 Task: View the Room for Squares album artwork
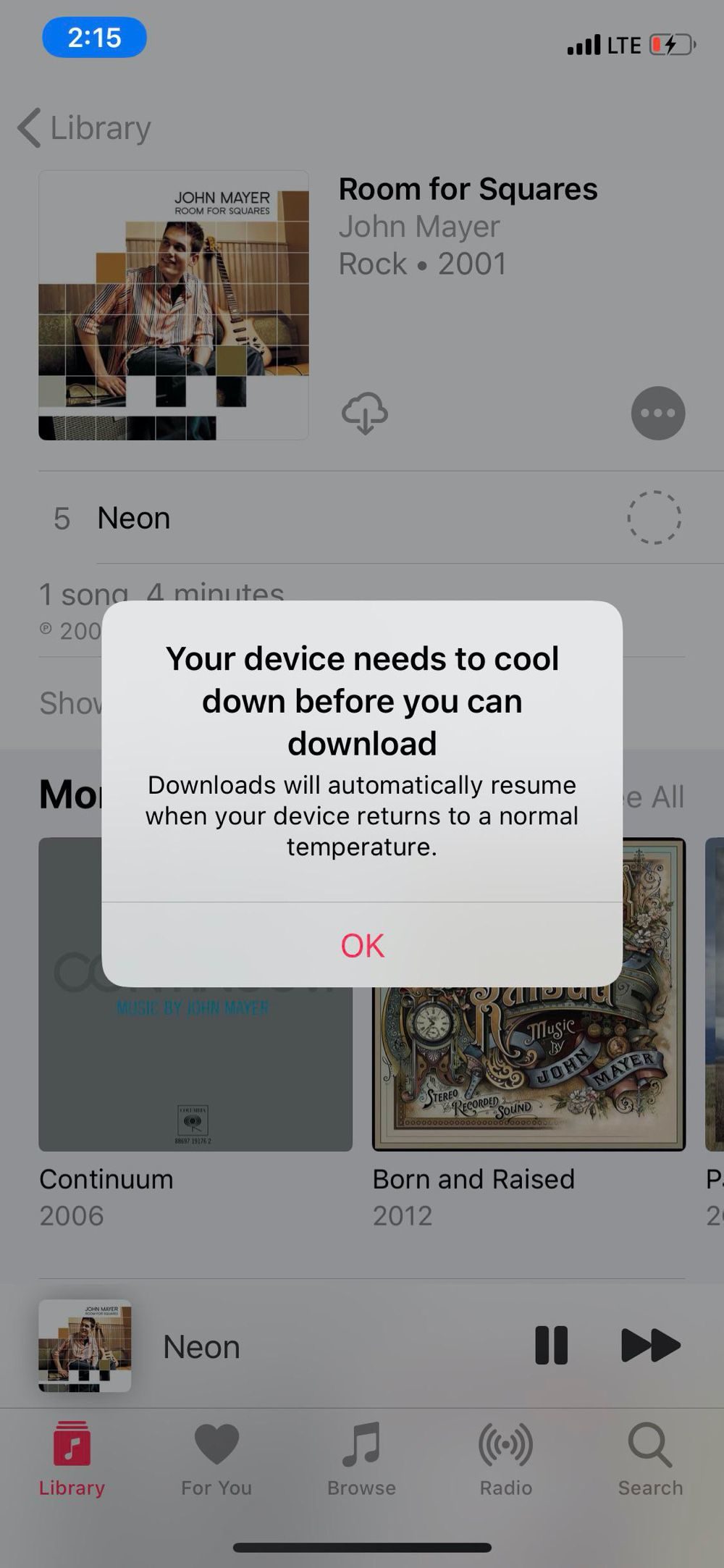(174, 305)
